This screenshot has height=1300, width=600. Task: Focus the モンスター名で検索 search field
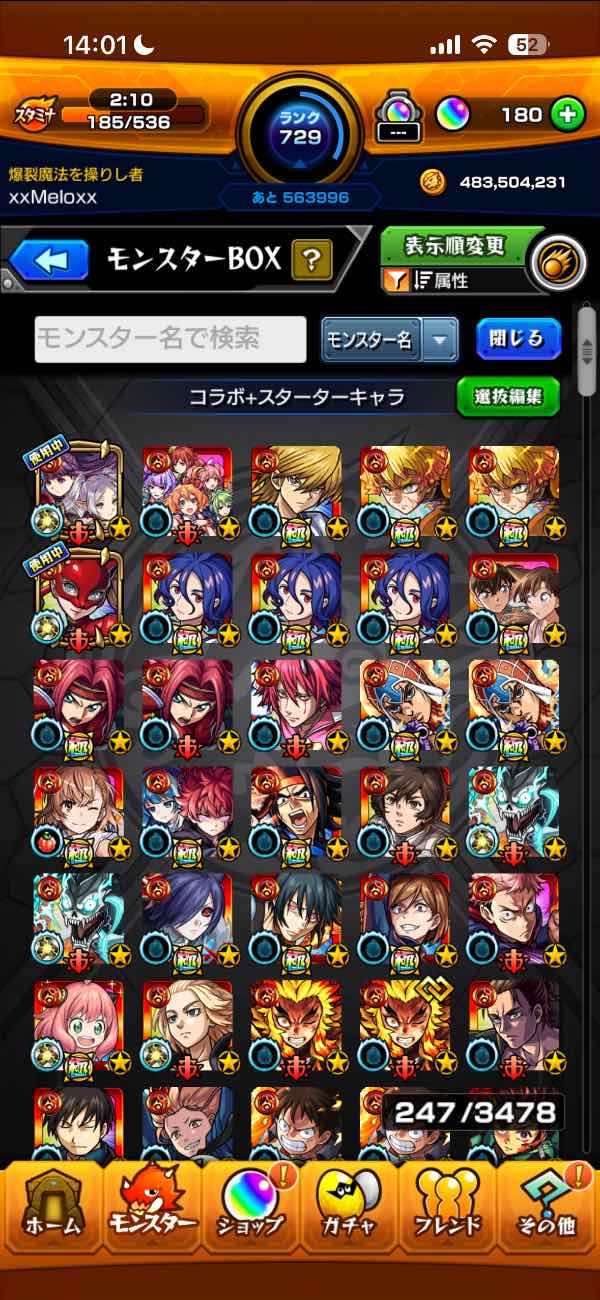(x=171, y=340)
